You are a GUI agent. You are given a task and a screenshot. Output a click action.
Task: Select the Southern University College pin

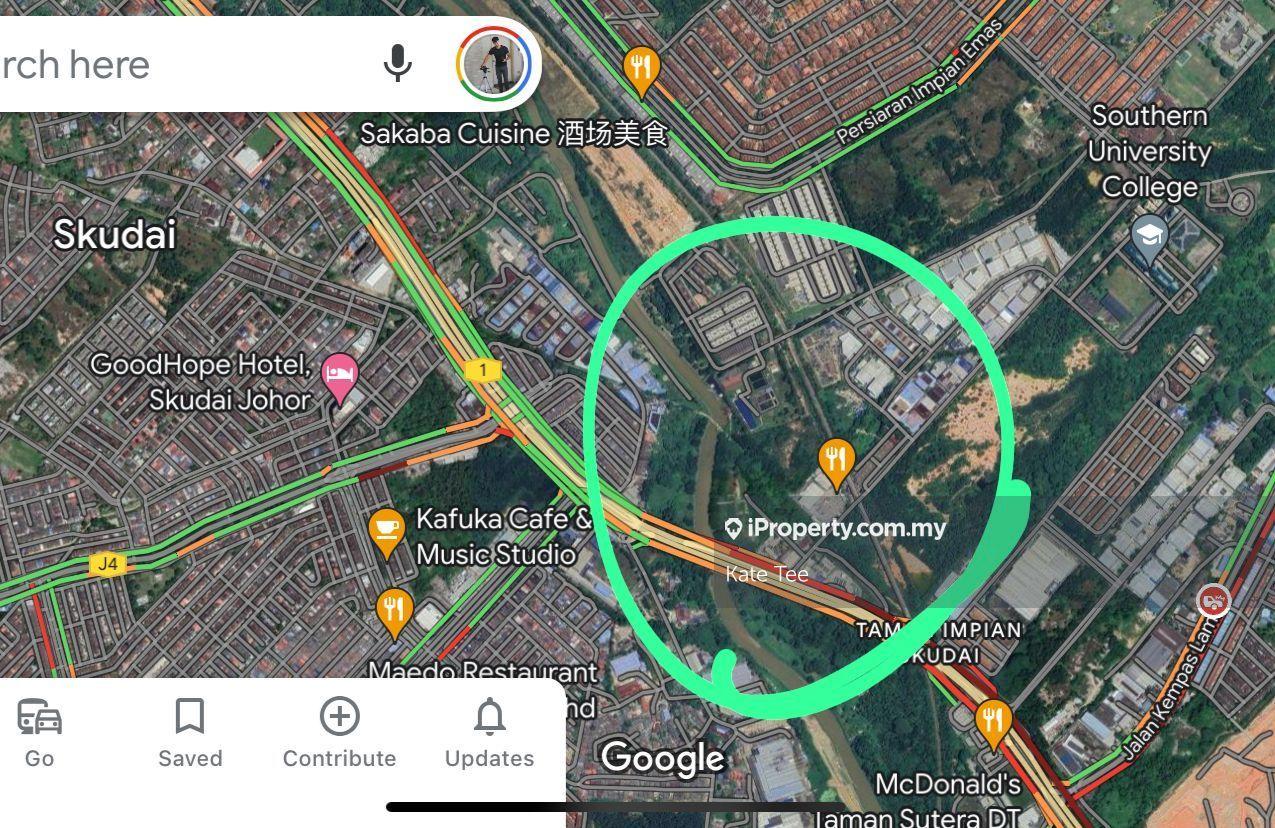[1150, 238]
